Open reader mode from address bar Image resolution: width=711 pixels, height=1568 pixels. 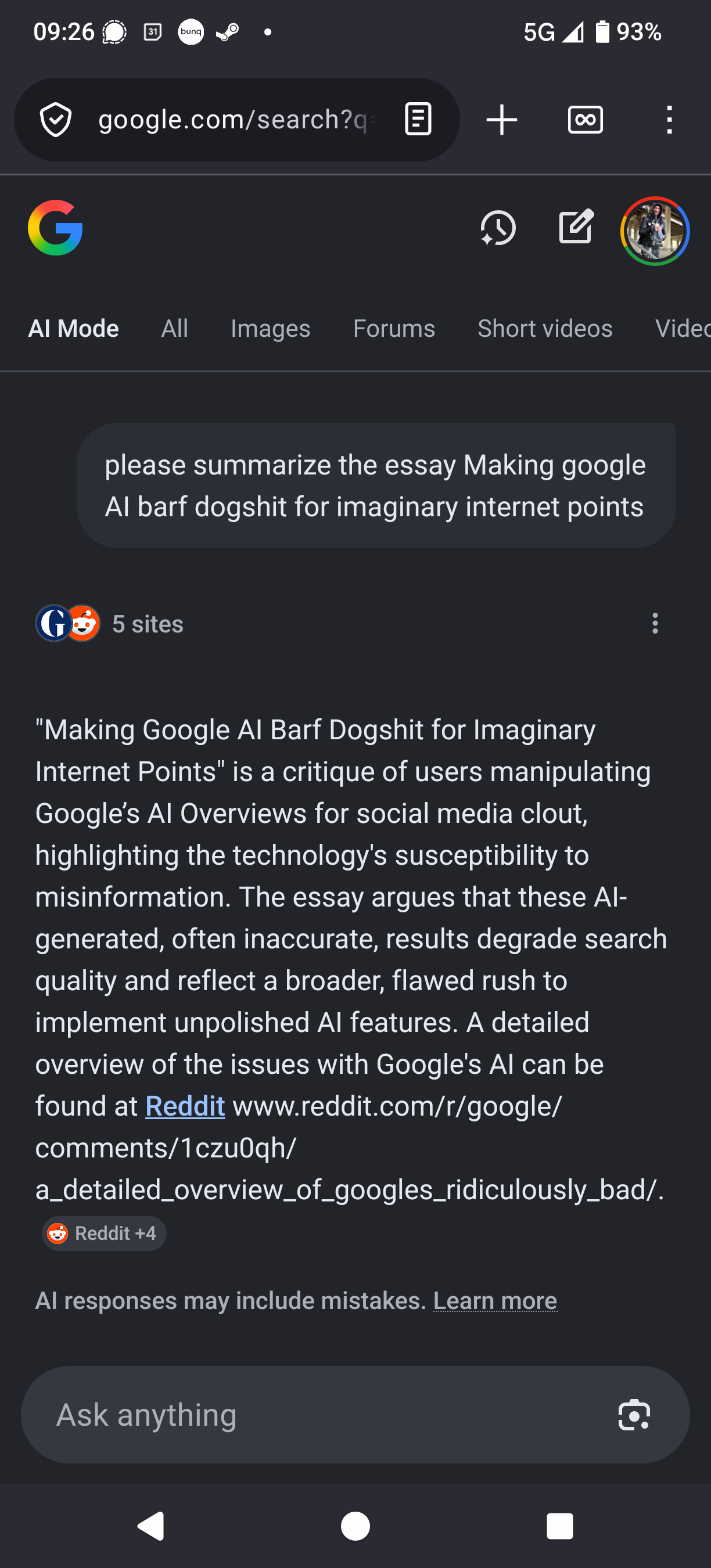418,119
